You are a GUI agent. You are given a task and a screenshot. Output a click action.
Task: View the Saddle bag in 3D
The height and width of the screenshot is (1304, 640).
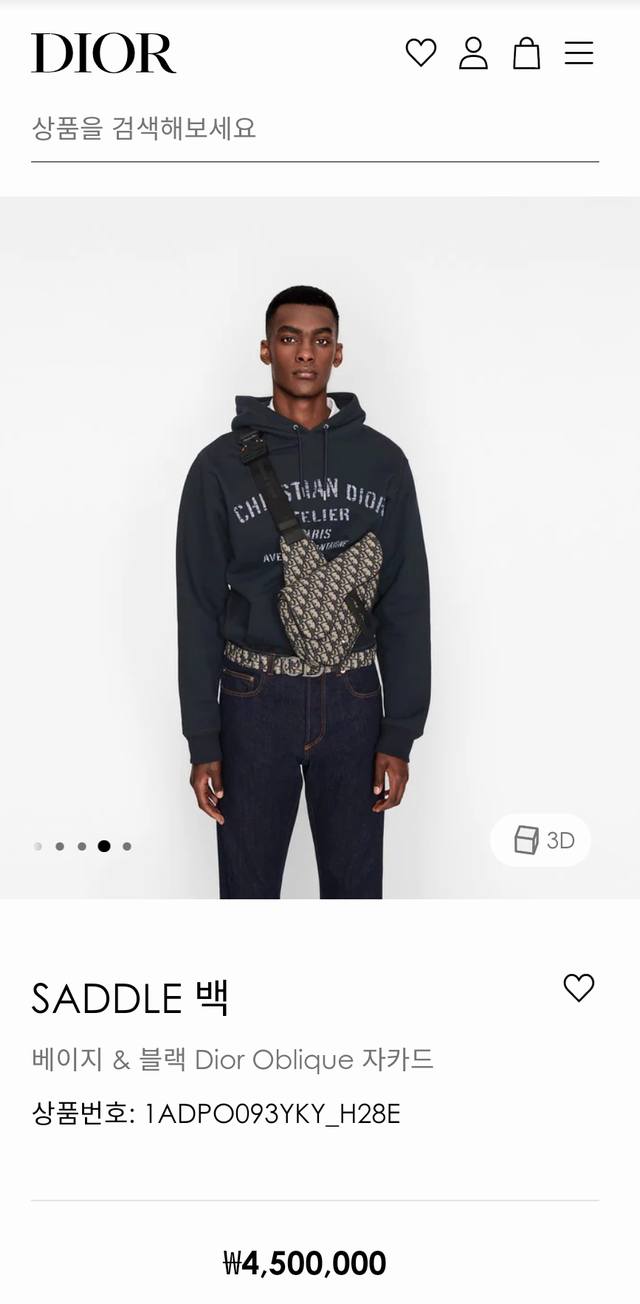pyautogui.click(x=541, y=840)
